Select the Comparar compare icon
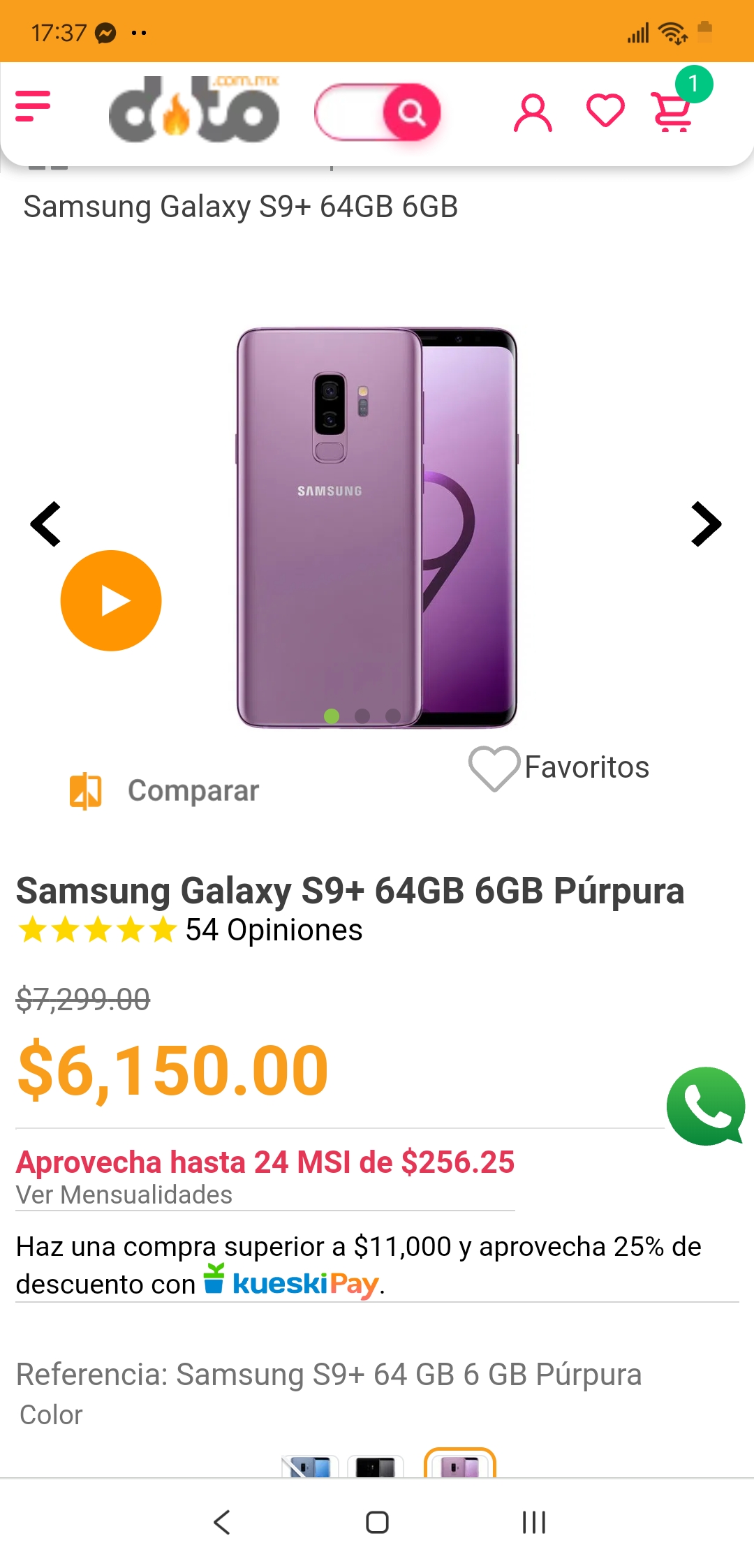754x1568 pixels. point(84,791)
